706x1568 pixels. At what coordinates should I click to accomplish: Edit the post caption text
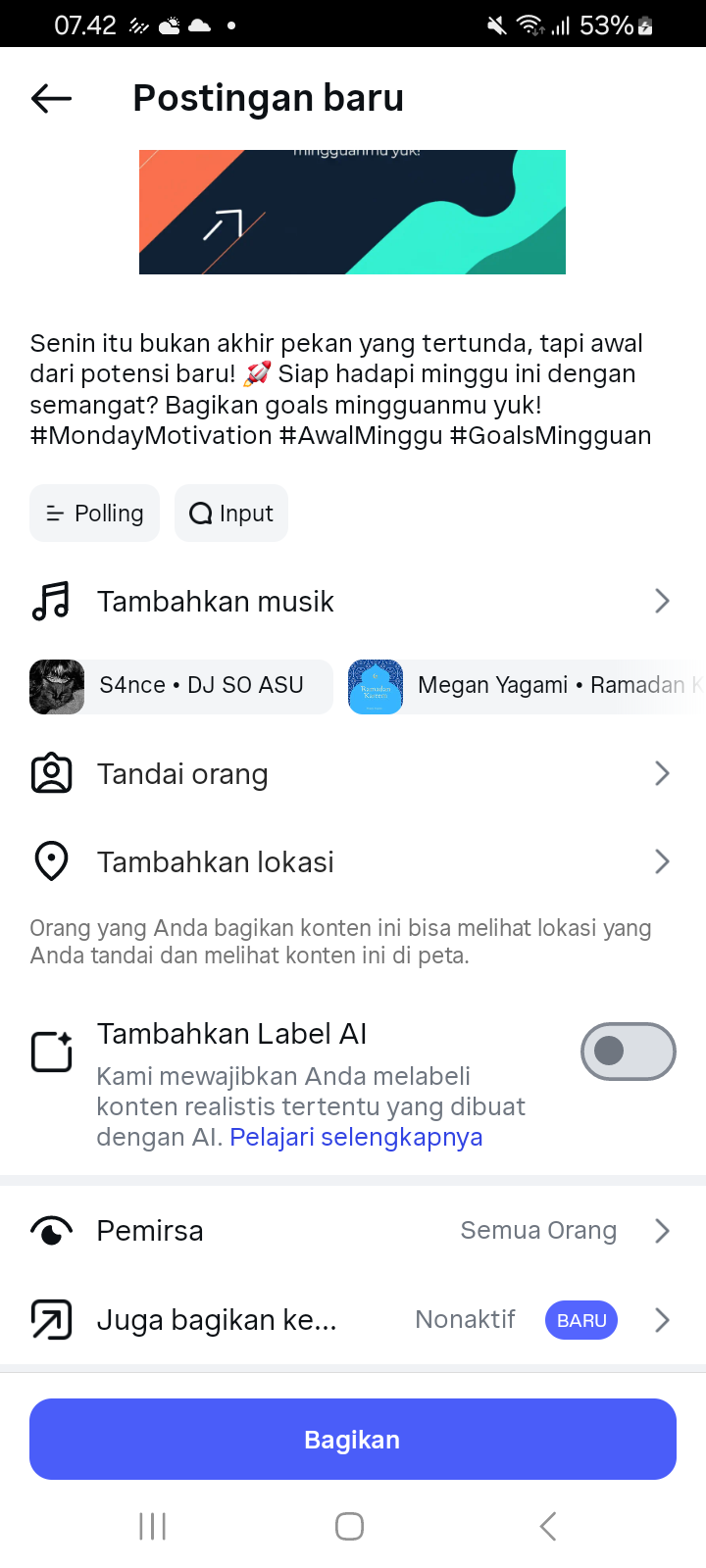(x=340, y=389)
